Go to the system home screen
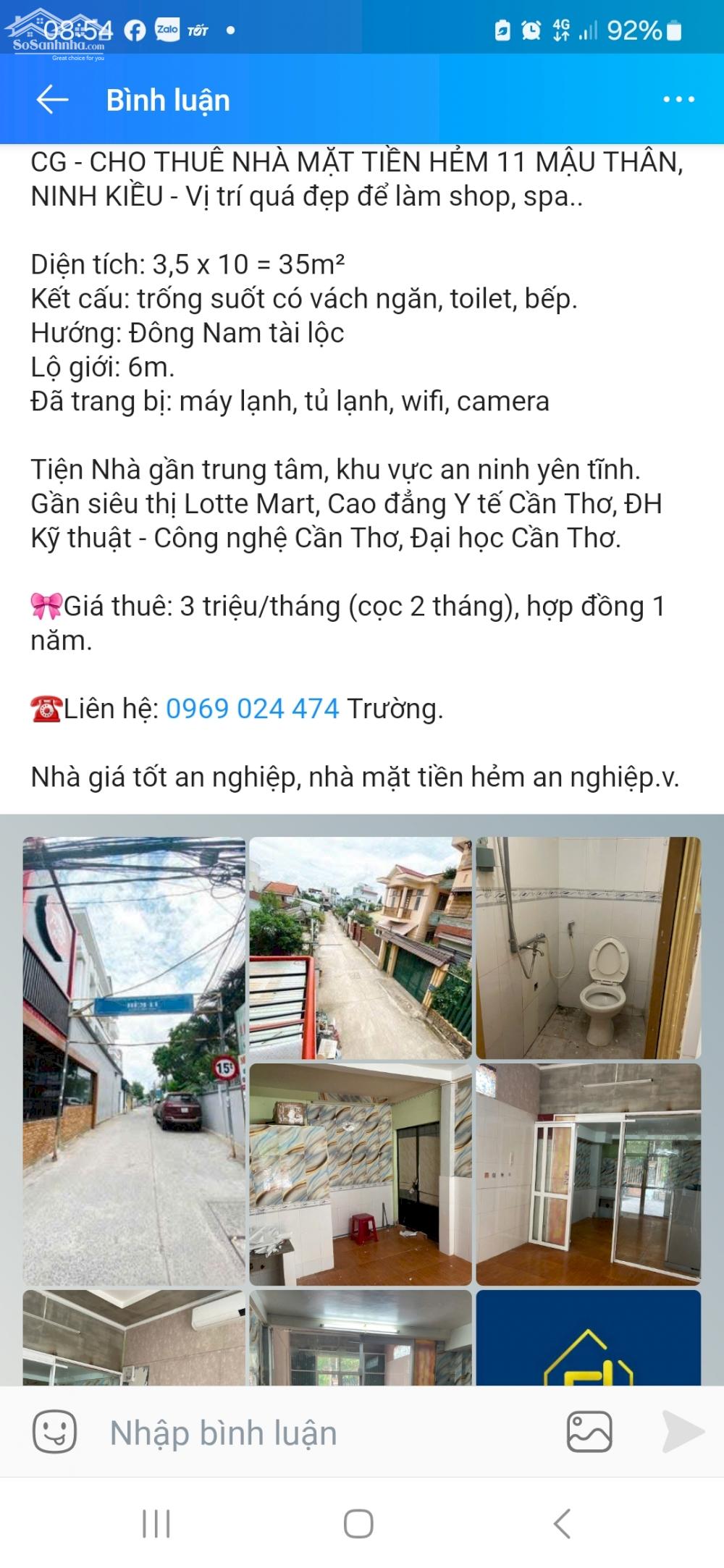This screenshot has width=724, height=1568. pyautogui.click(x=358, y=1524)
